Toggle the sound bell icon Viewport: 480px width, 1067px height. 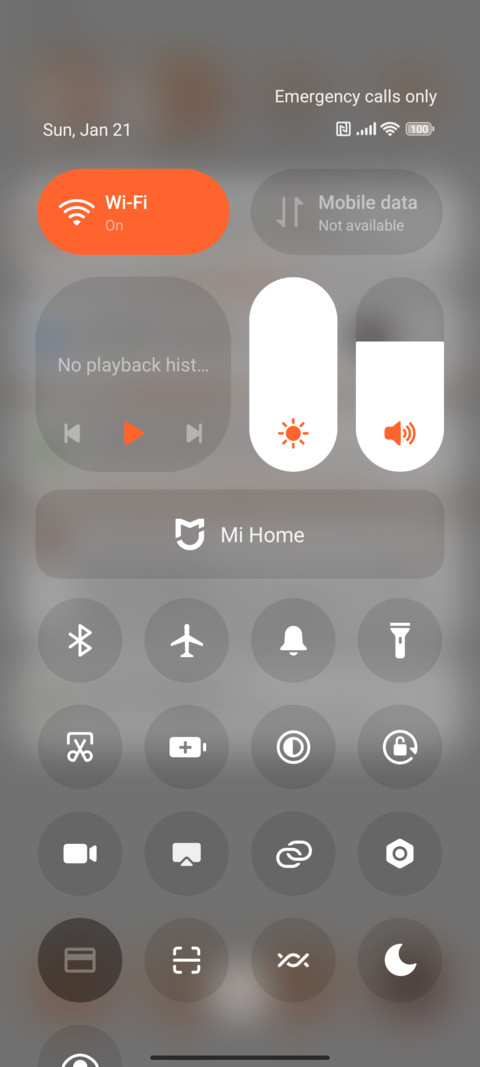click(x=293, y=640)
